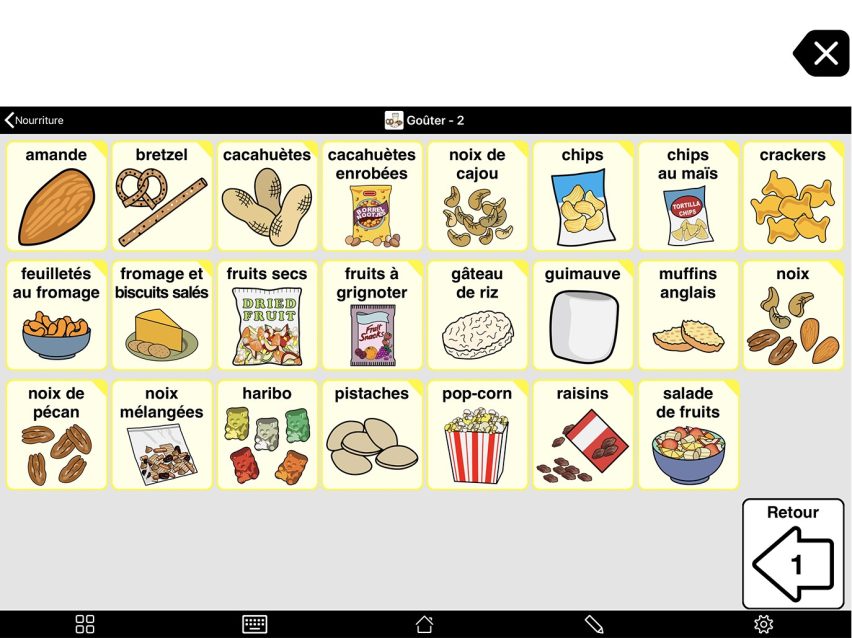Tap the fromage et biscuits salés tile

point(161,316)
